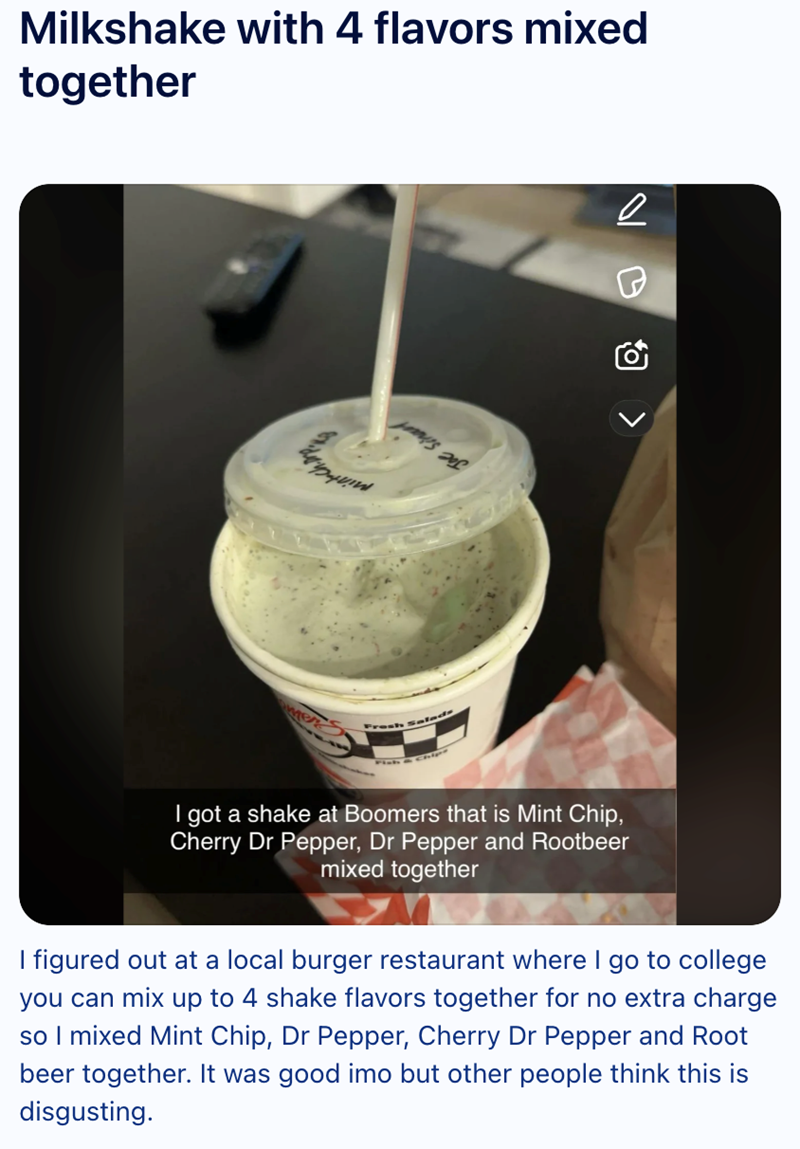Image resolution: width=800 pixels, height=1149 pixels.
Task: Tap the camera icon to save the snap
Action: pyautogui.click(x=632, y=356)
